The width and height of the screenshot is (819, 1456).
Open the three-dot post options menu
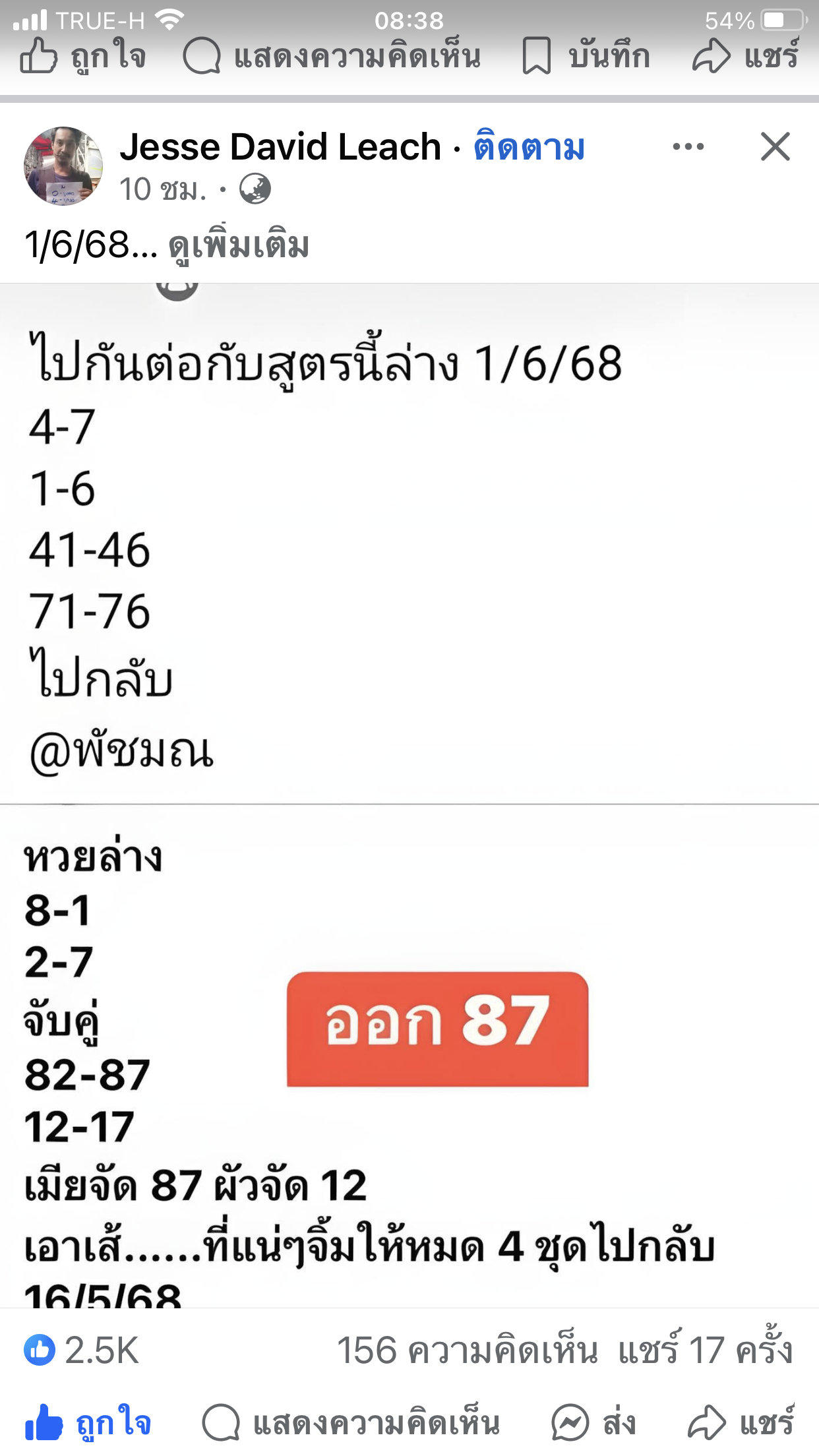coord(688,147)
